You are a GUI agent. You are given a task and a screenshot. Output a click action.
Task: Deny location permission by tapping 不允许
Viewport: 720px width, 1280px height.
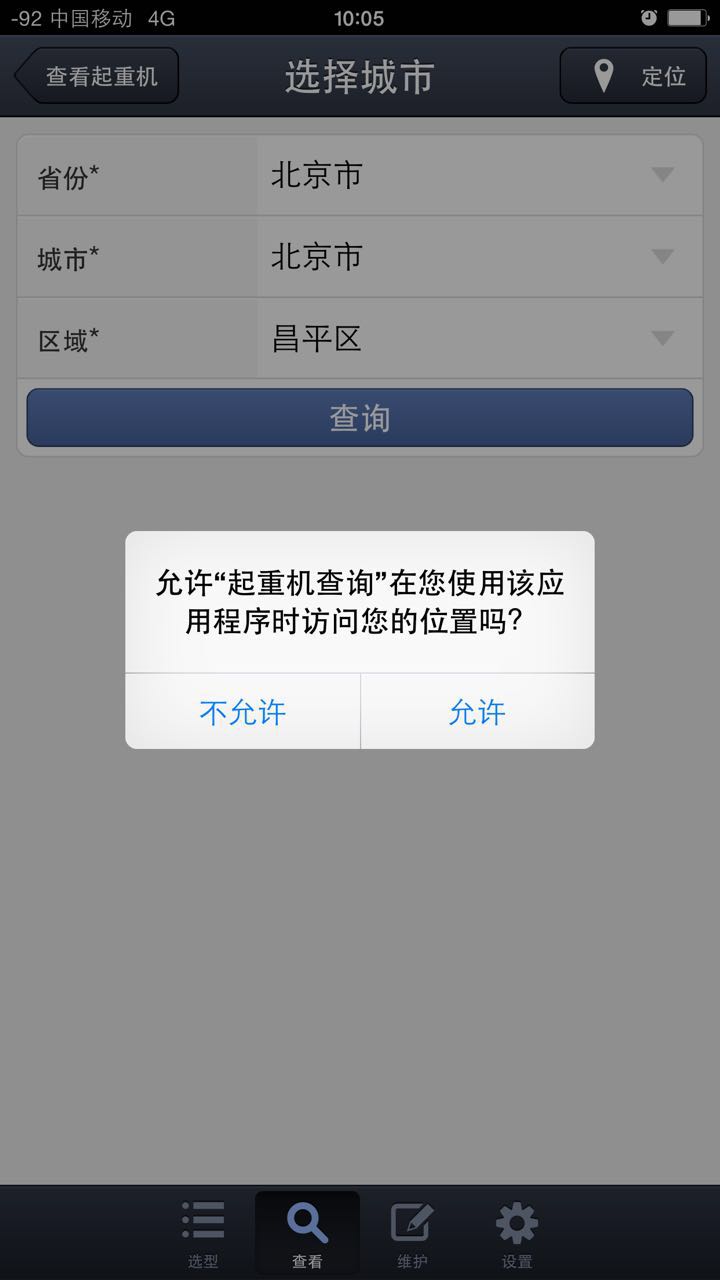(x=242, y=711)
